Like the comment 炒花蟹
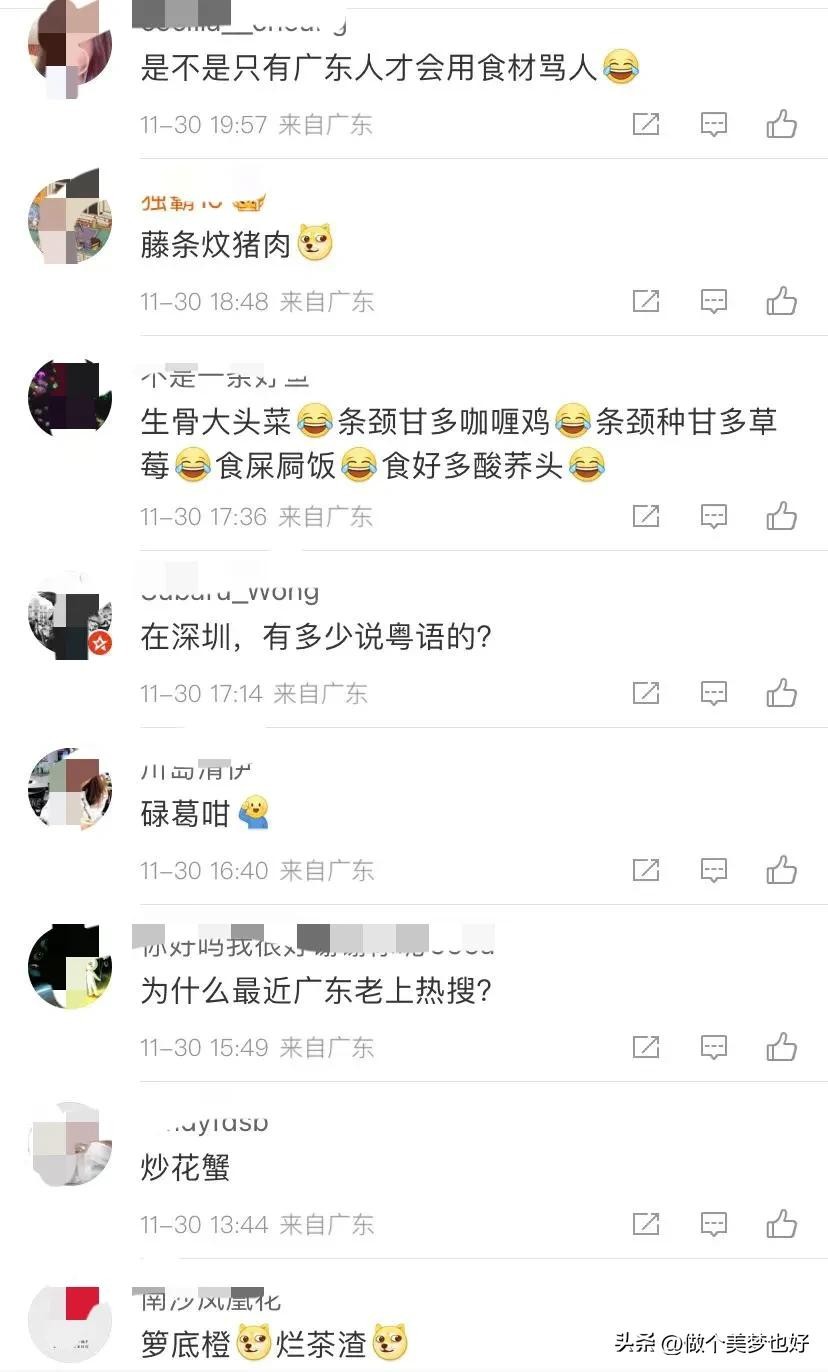Viewport: 828px width, 1372px height. tap(781, 1224)
